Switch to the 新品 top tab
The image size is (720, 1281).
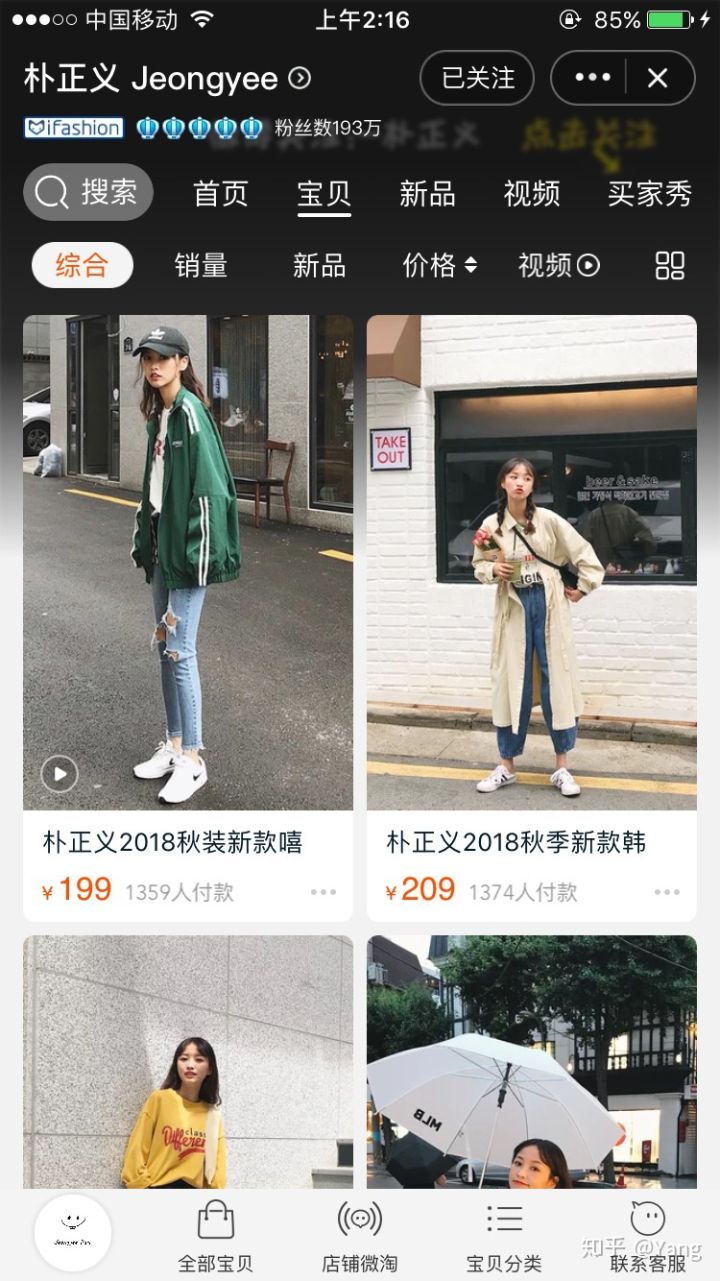point(427,193)
